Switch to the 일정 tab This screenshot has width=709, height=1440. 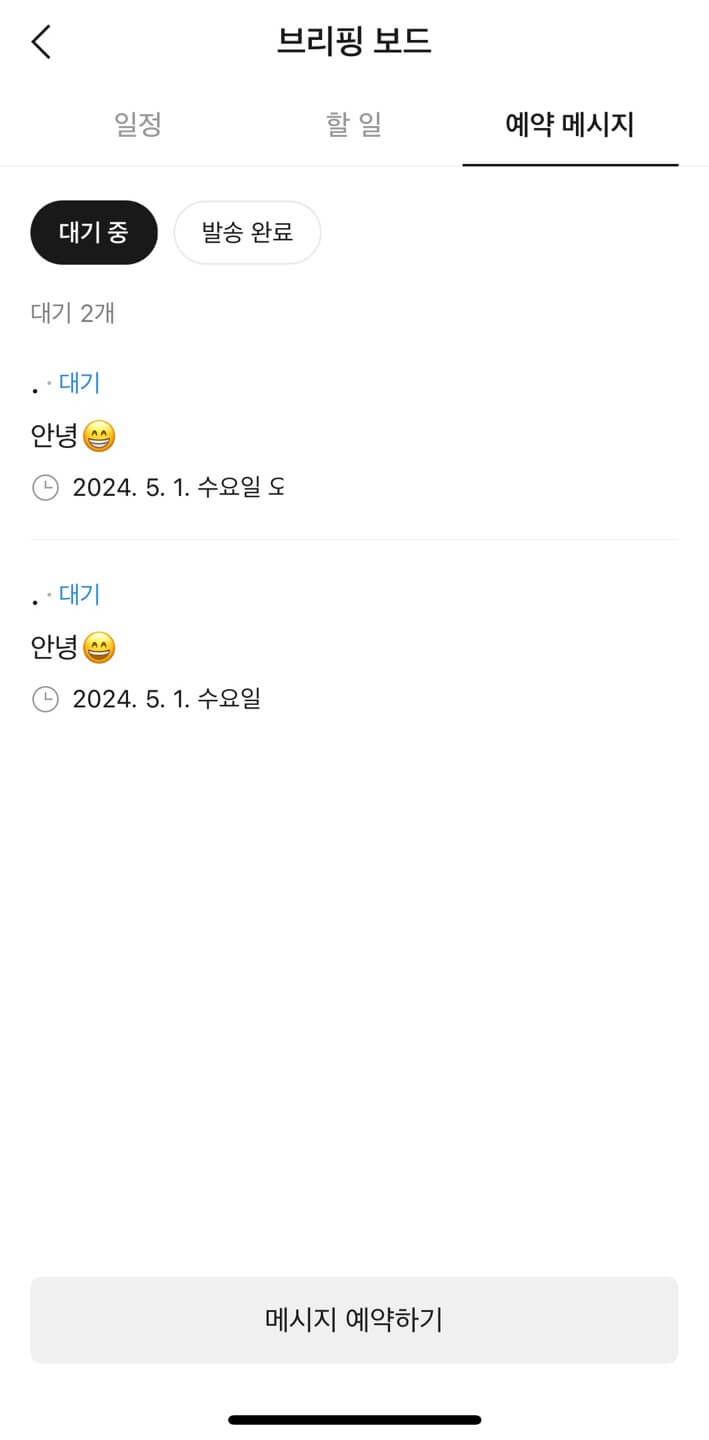pyautogui.click(x=138, y=125)
